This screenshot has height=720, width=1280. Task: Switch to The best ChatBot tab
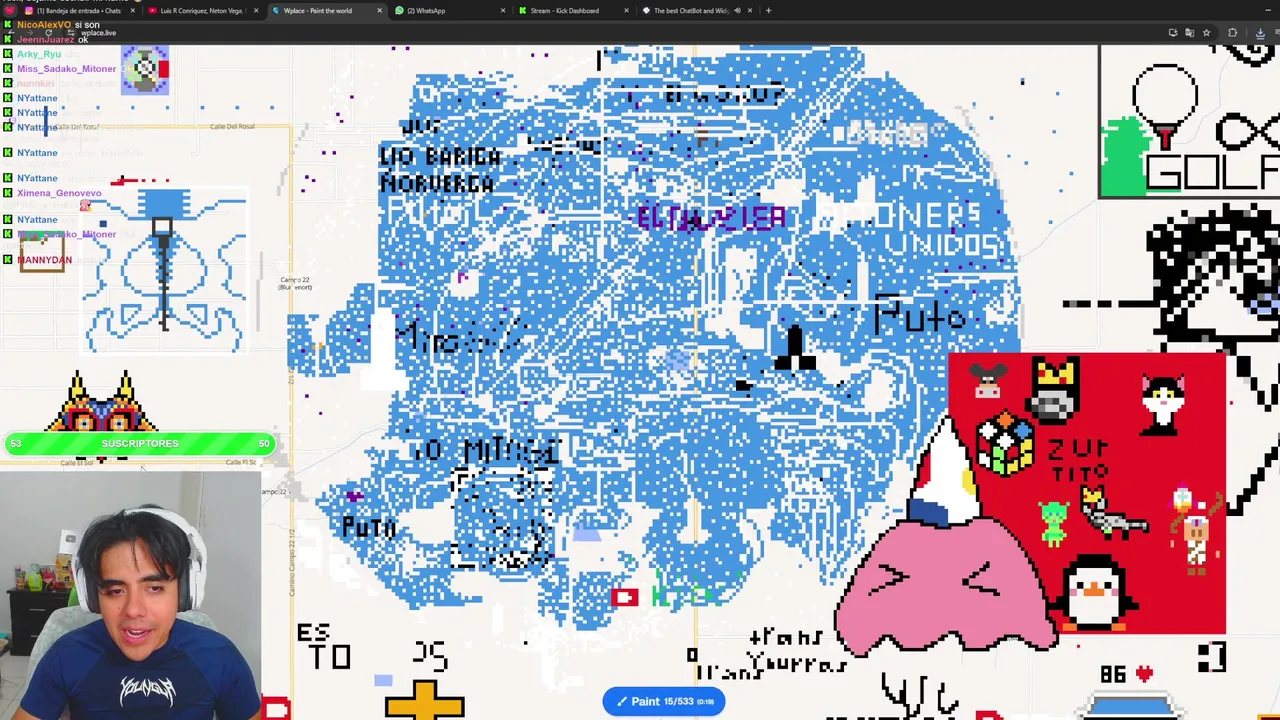689,10
